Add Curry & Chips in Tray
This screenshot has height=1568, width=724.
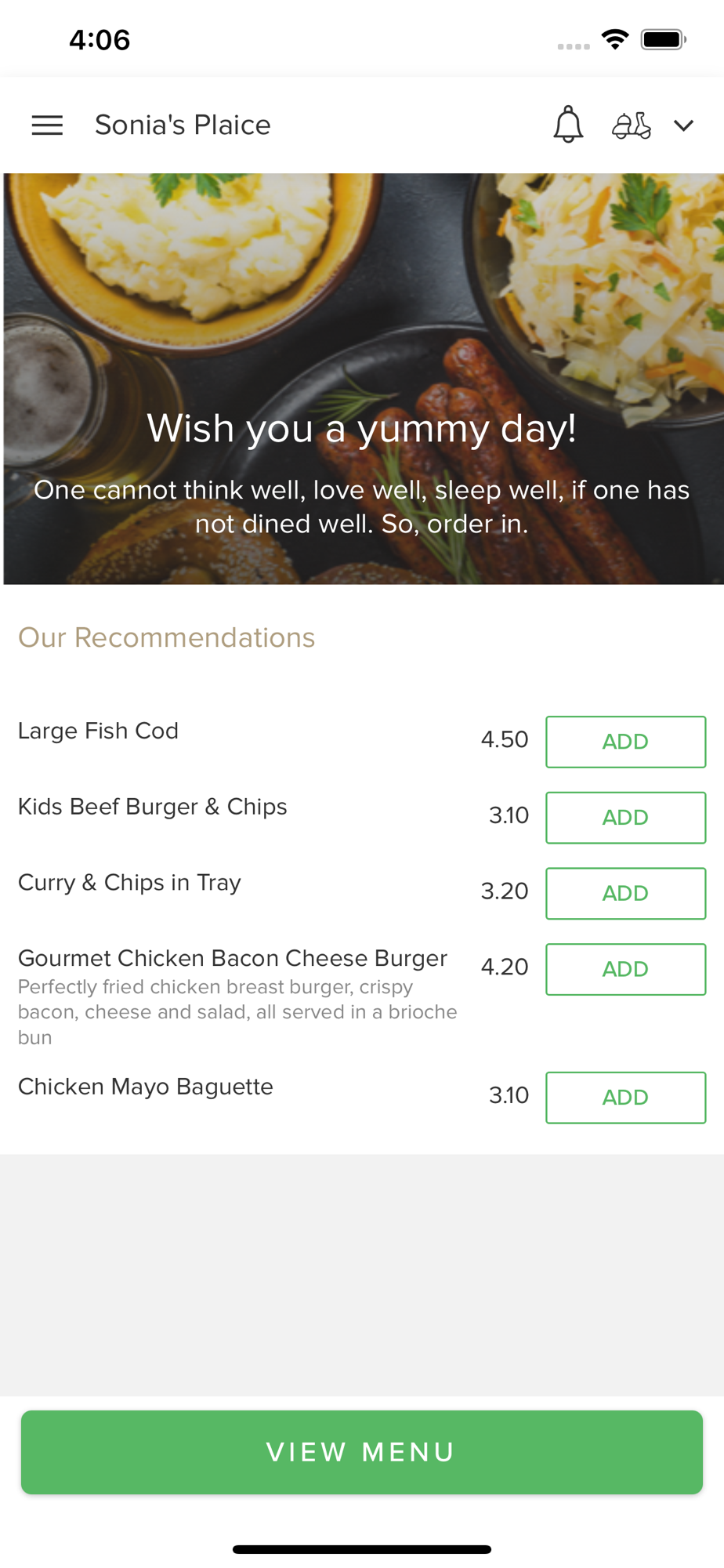click(625, 894)
